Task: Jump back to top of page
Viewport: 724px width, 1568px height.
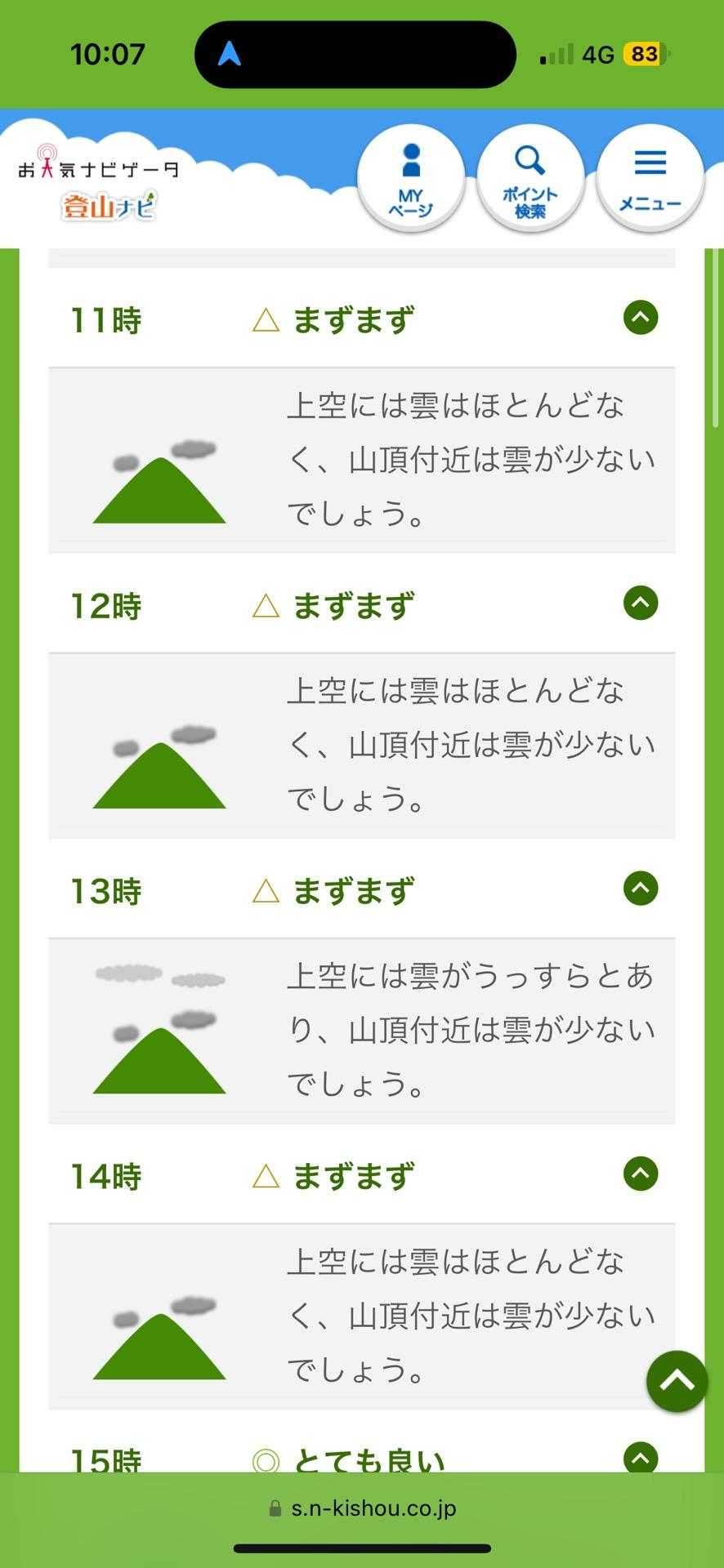Action: point(677,1381)
